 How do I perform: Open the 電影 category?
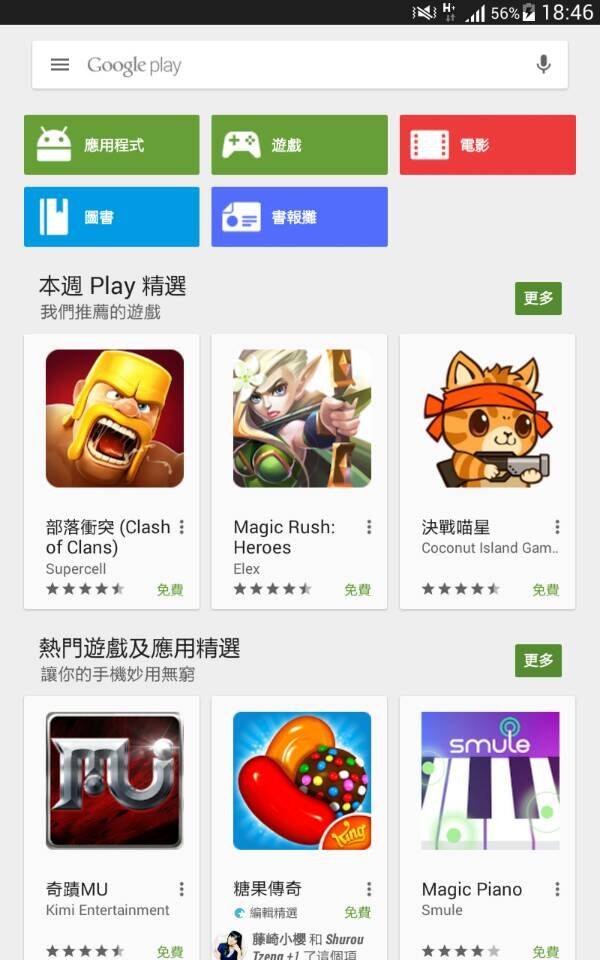coord(487,145)
